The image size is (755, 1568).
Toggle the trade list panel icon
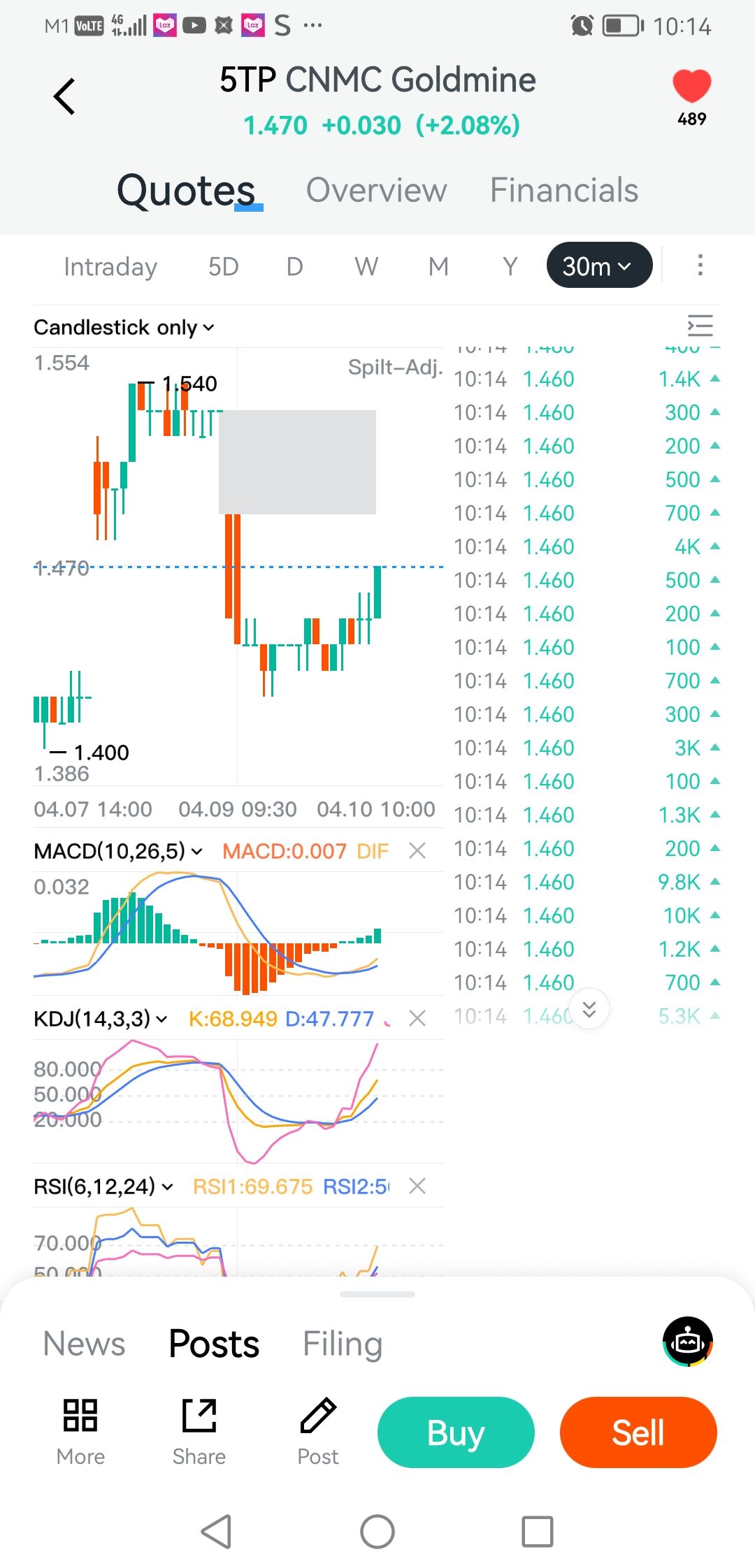[x=700, y=326]
